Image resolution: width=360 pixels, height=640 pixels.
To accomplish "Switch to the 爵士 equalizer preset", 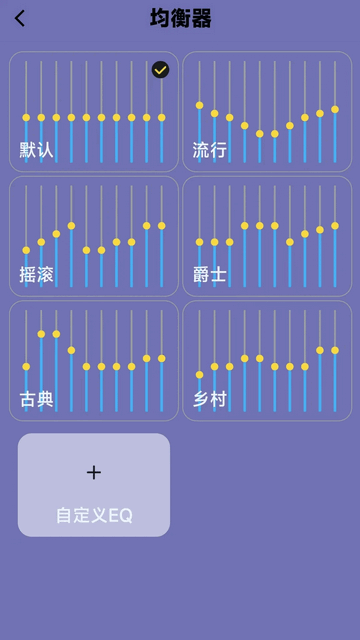I will pos(267,236).
